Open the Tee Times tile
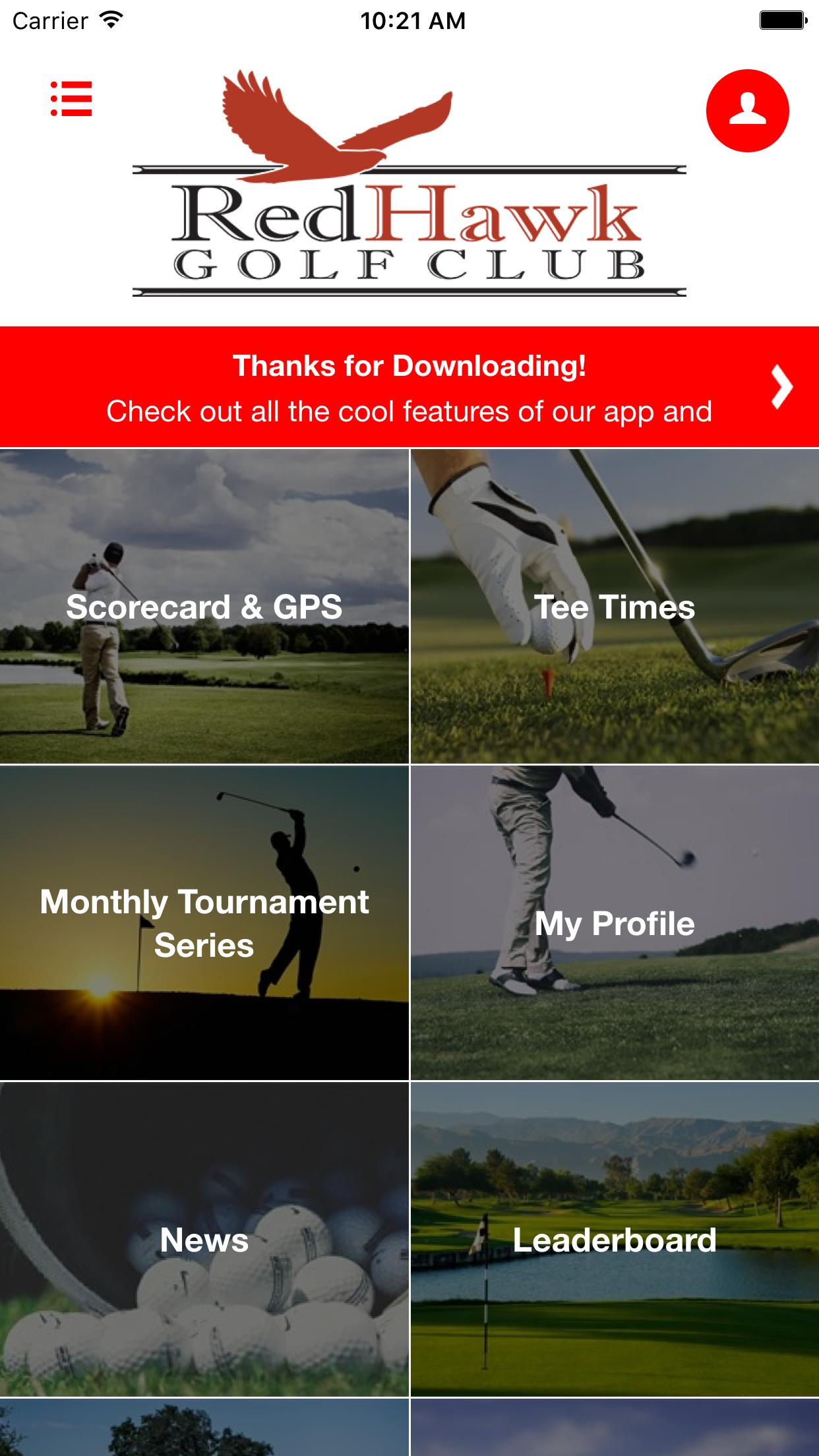Screen dimensions: 819x1456 (x=615, y=607)
